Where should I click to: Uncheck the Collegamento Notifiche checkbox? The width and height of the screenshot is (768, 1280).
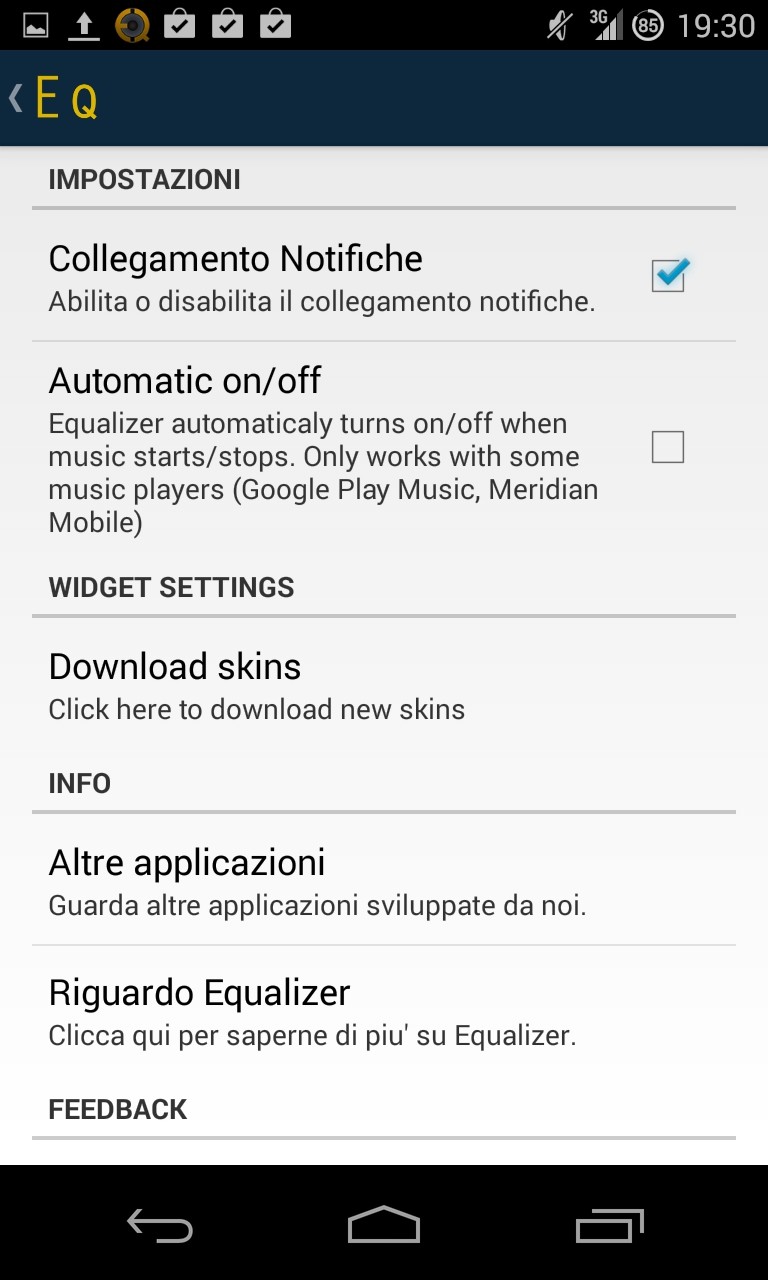point(668,276)
